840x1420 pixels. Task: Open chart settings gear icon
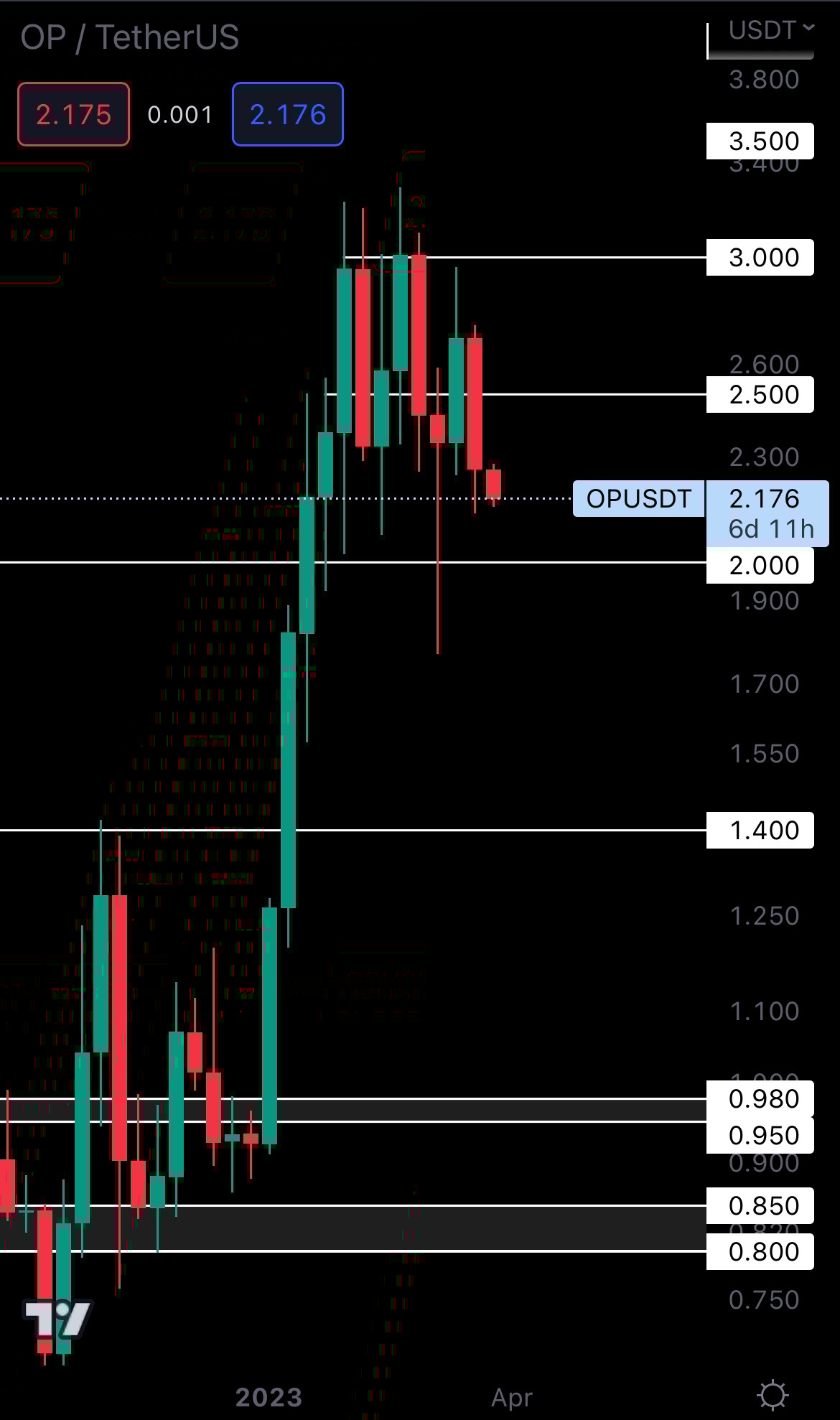(773, 1396)
